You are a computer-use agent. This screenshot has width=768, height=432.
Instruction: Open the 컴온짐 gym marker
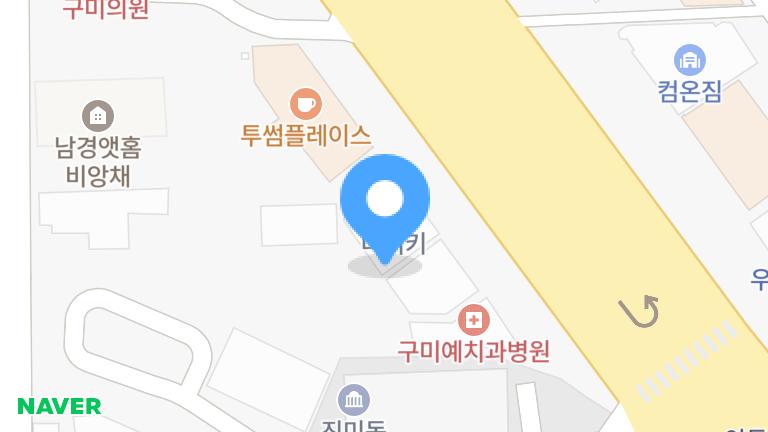pyautogui.click(x=690, y=59)
